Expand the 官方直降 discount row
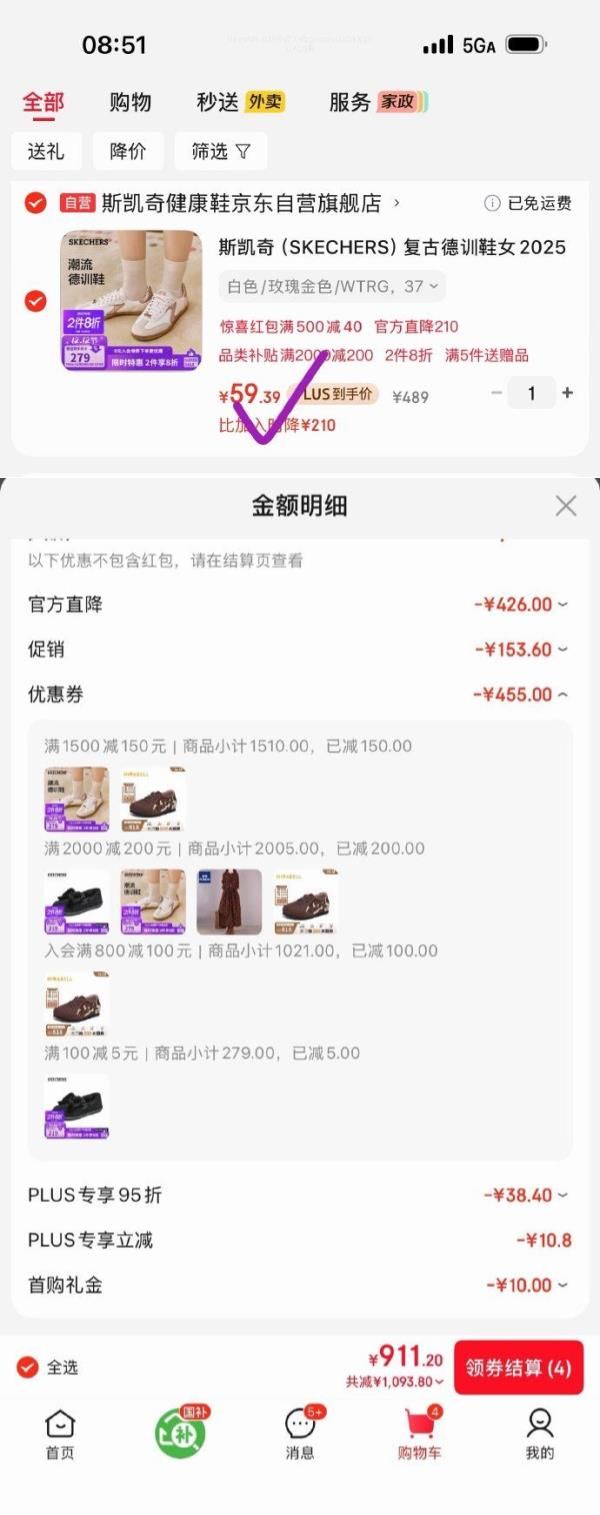The image size is (600, 1515). point(520,604)
